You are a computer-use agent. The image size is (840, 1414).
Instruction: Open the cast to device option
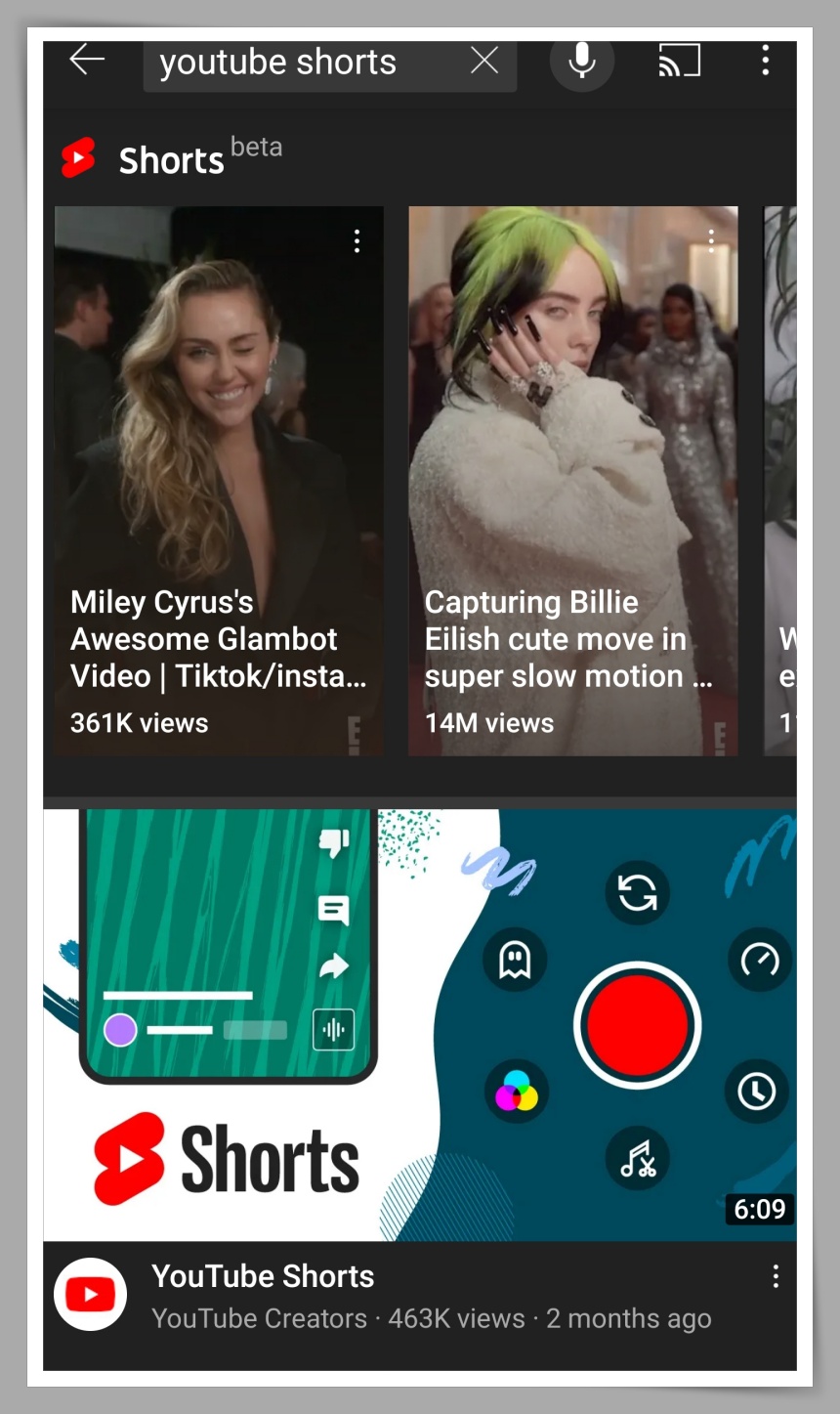[x=679, y=62]
